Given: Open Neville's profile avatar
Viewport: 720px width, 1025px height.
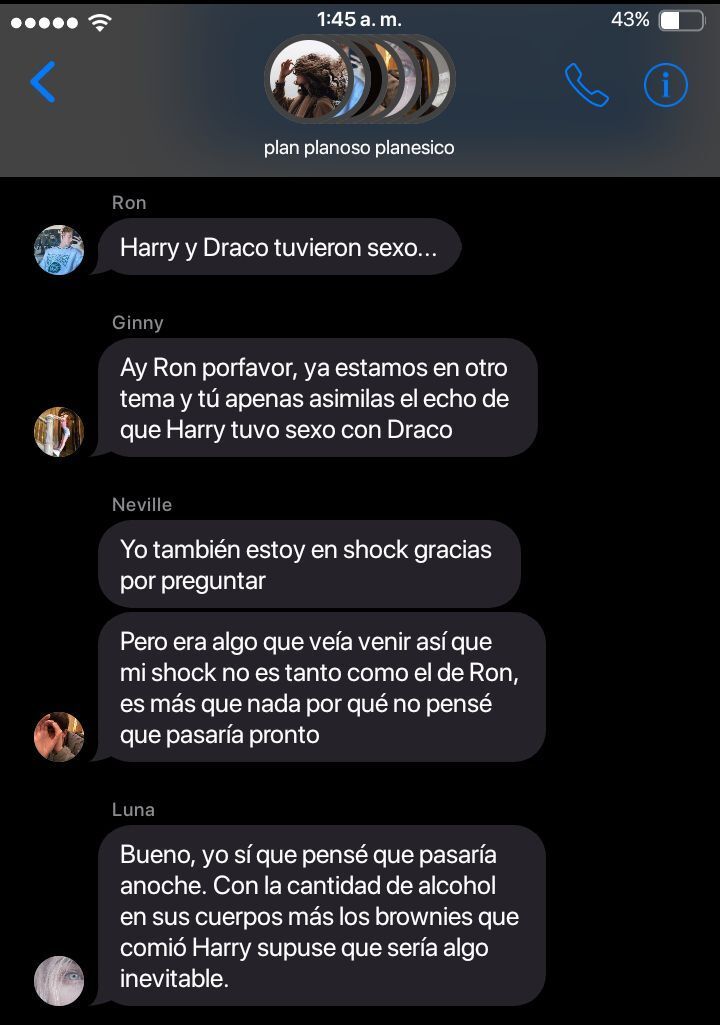Looking at the screenshot, I should pyautogui.click(x=59, y=737).
